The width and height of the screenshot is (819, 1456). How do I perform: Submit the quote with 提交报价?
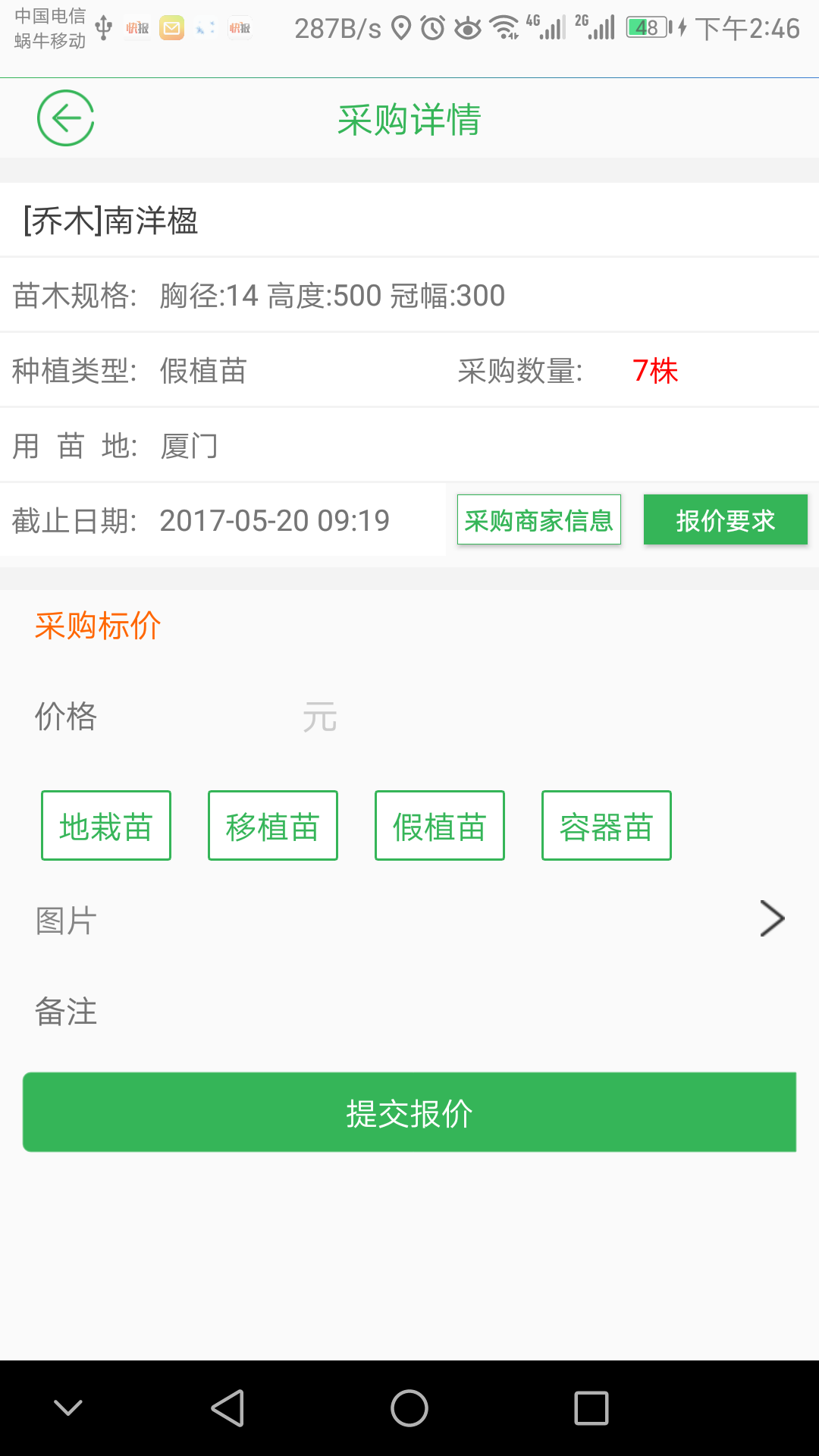409,1112
